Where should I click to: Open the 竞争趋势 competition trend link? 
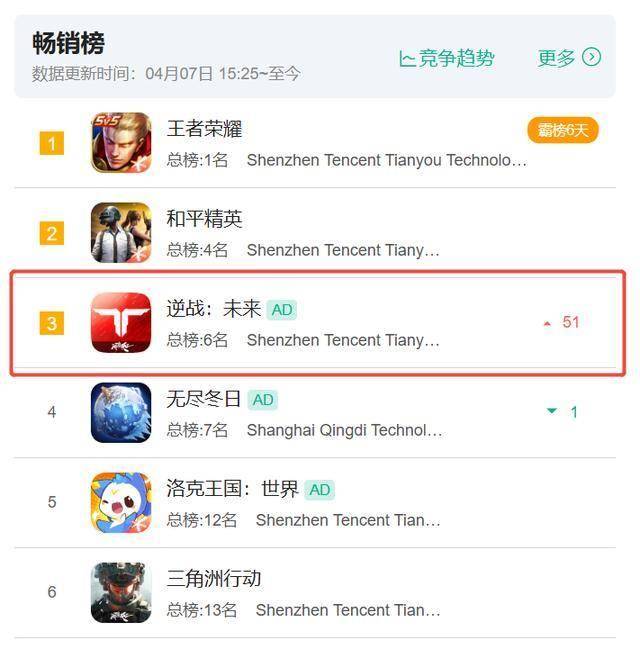pos(447,58)
